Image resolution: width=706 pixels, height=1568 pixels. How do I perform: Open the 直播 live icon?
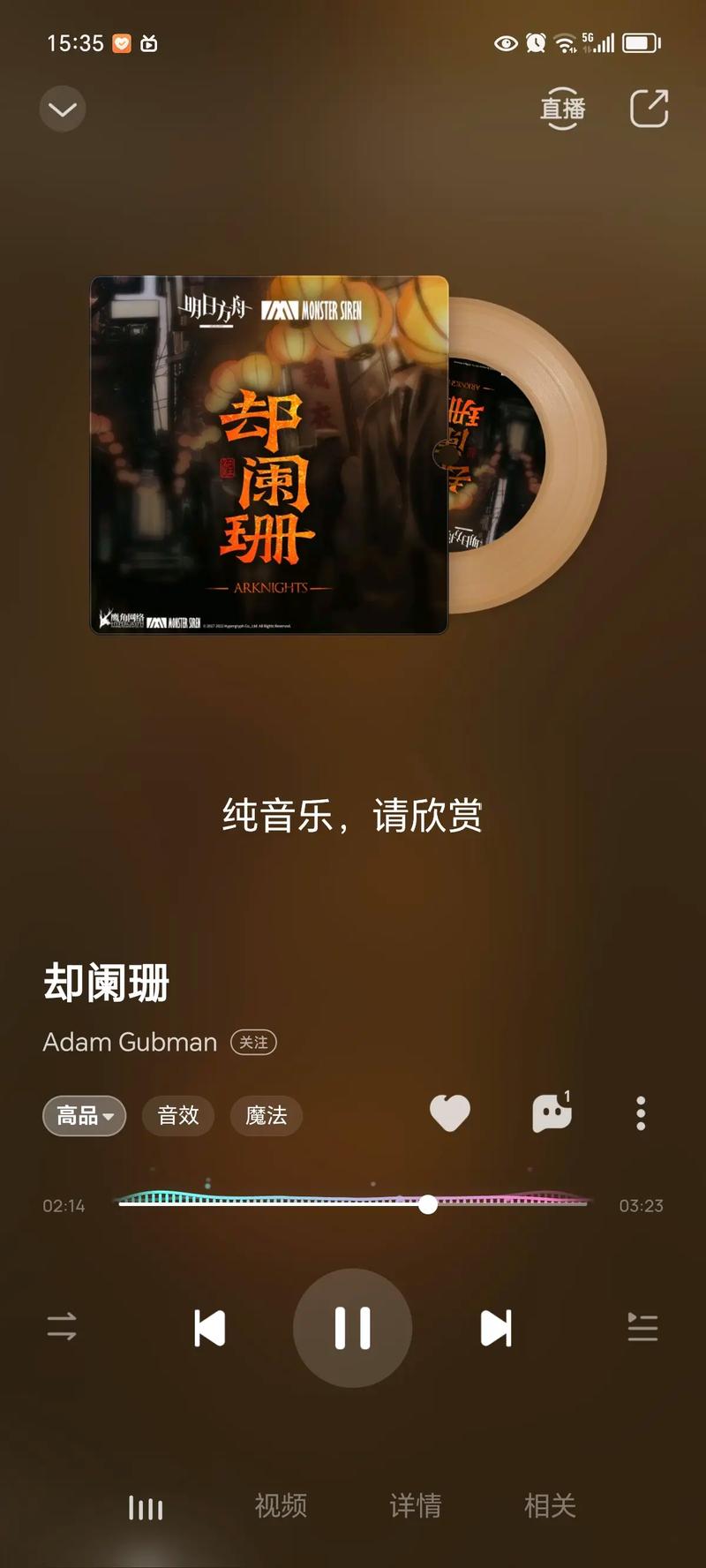[x=562, y=109]
